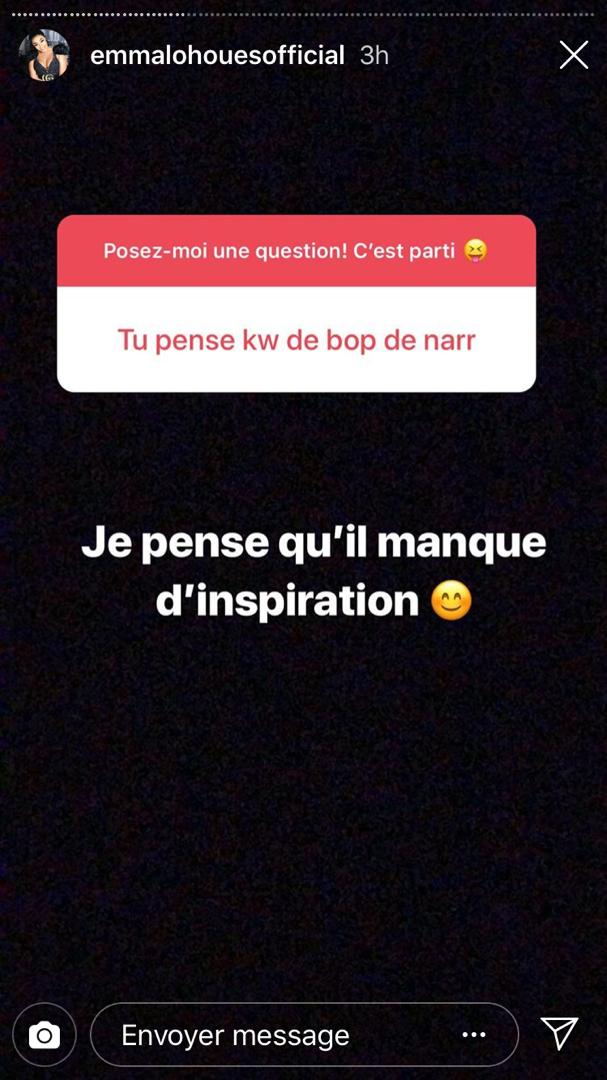Screen dimensions: 607x1080
Task: Open the emmalohouesofficial username link
Action: pos(217,55)
